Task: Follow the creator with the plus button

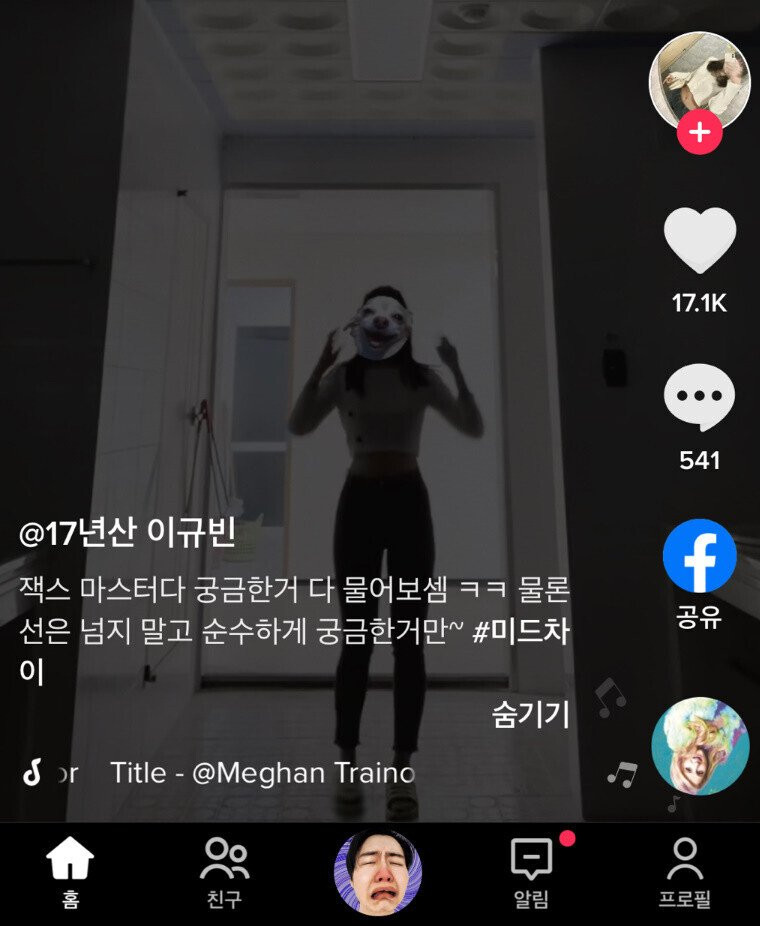Action: (699, 132)
